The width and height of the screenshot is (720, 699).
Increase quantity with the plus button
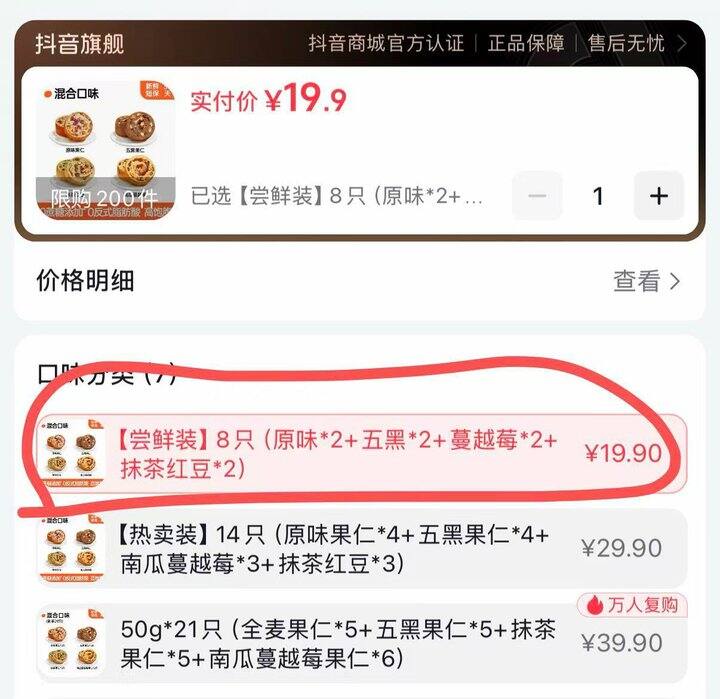pyautogui.click(x=658, y=196)
